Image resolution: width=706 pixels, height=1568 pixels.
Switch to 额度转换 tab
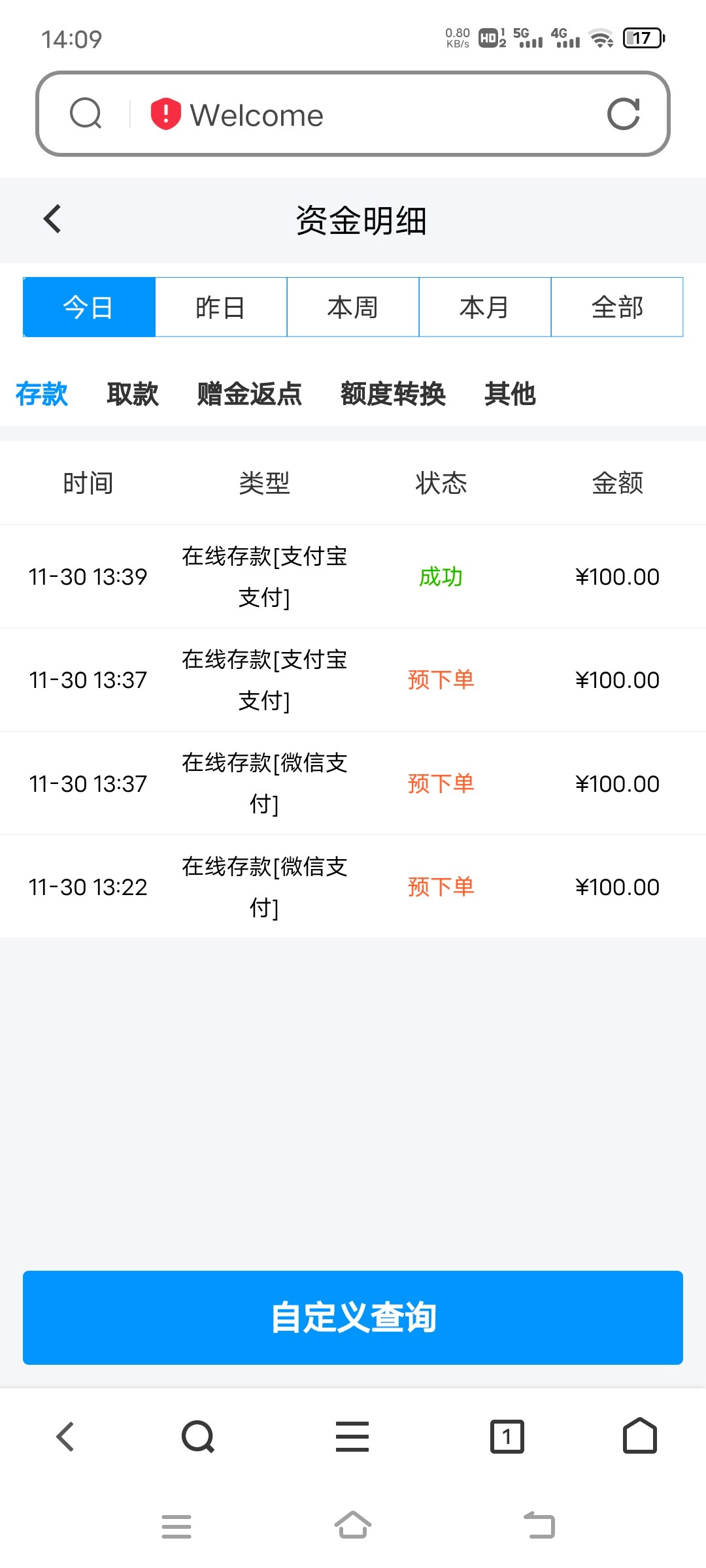(393, 394)
